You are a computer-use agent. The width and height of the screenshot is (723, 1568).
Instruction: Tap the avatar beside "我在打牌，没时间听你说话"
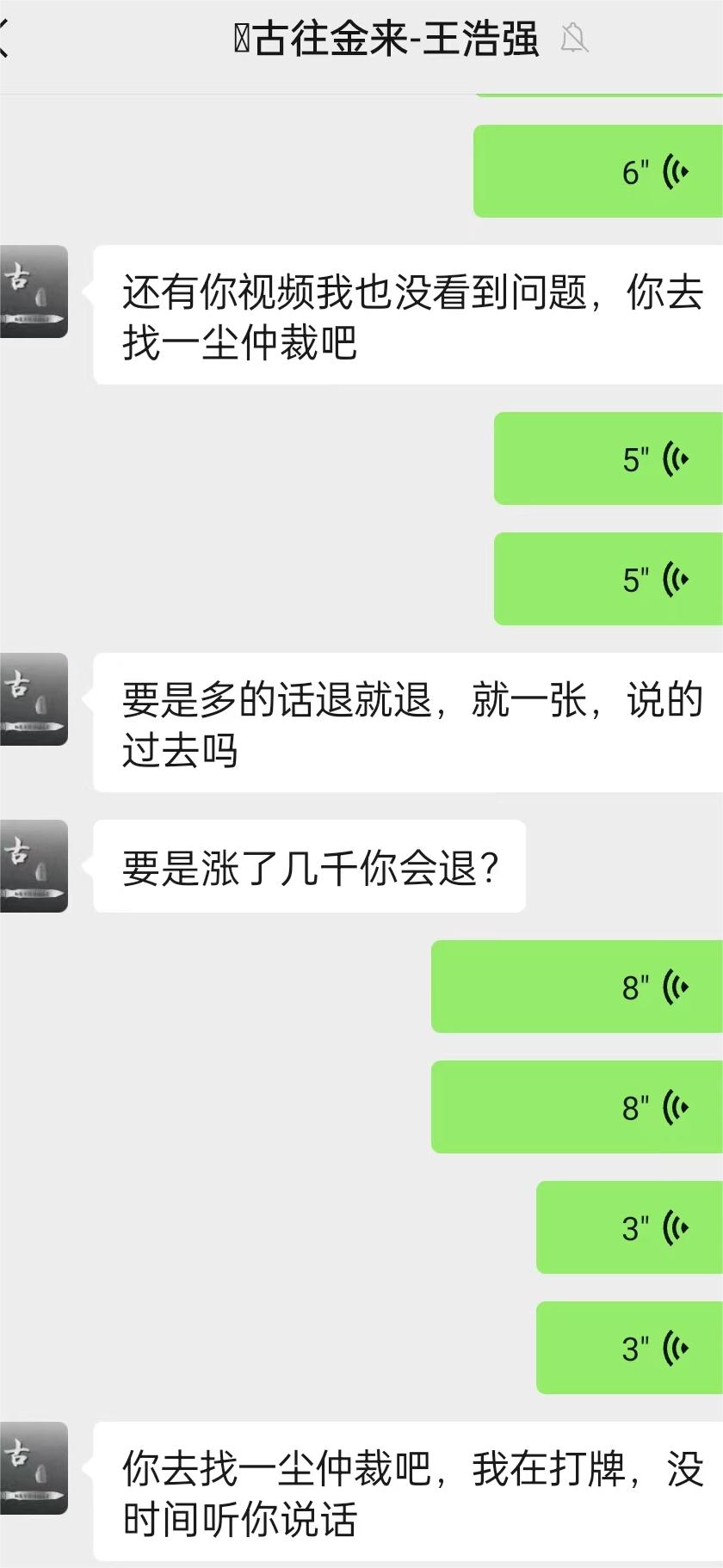[34, 1468]
